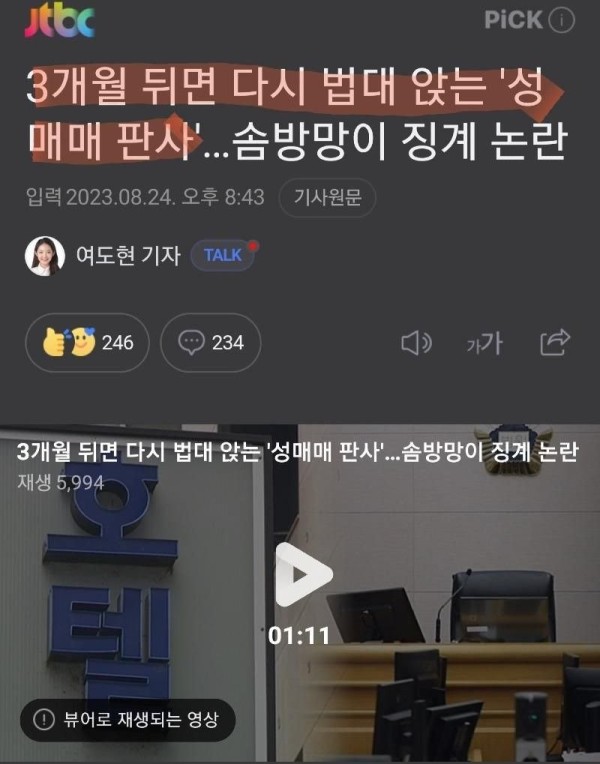Listen to the article with the speaker icon
This screenshot has height=764, width=600.
(415, 343)
